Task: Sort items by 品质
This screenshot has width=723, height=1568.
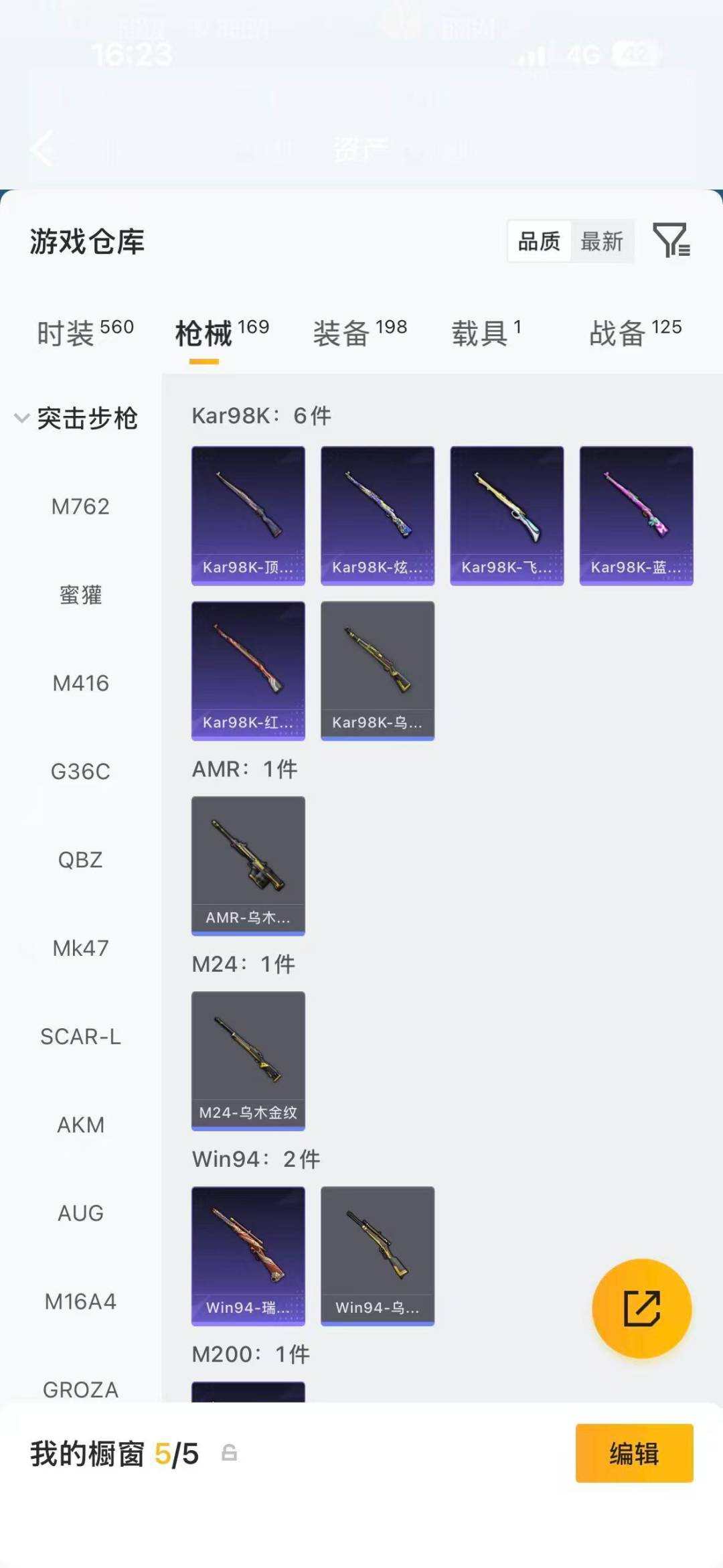Action: pyautogui.click(x=539, y=241)
